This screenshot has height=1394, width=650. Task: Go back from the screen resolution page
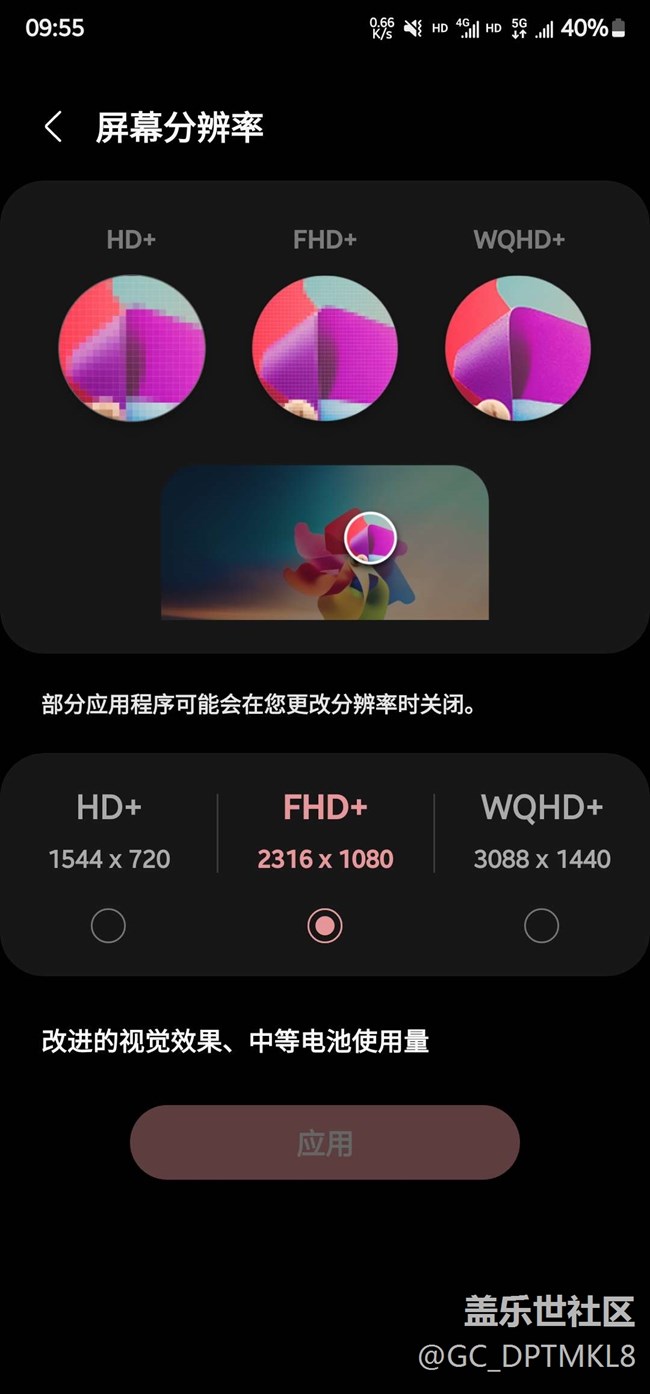click(x=54, y=127)
